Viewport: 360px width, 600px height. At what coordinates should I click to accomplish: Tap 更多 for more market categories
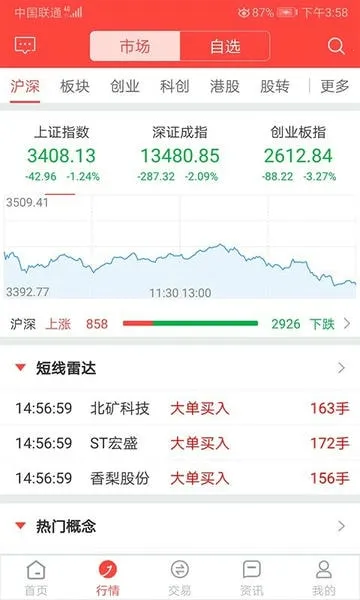coord(335,86)
